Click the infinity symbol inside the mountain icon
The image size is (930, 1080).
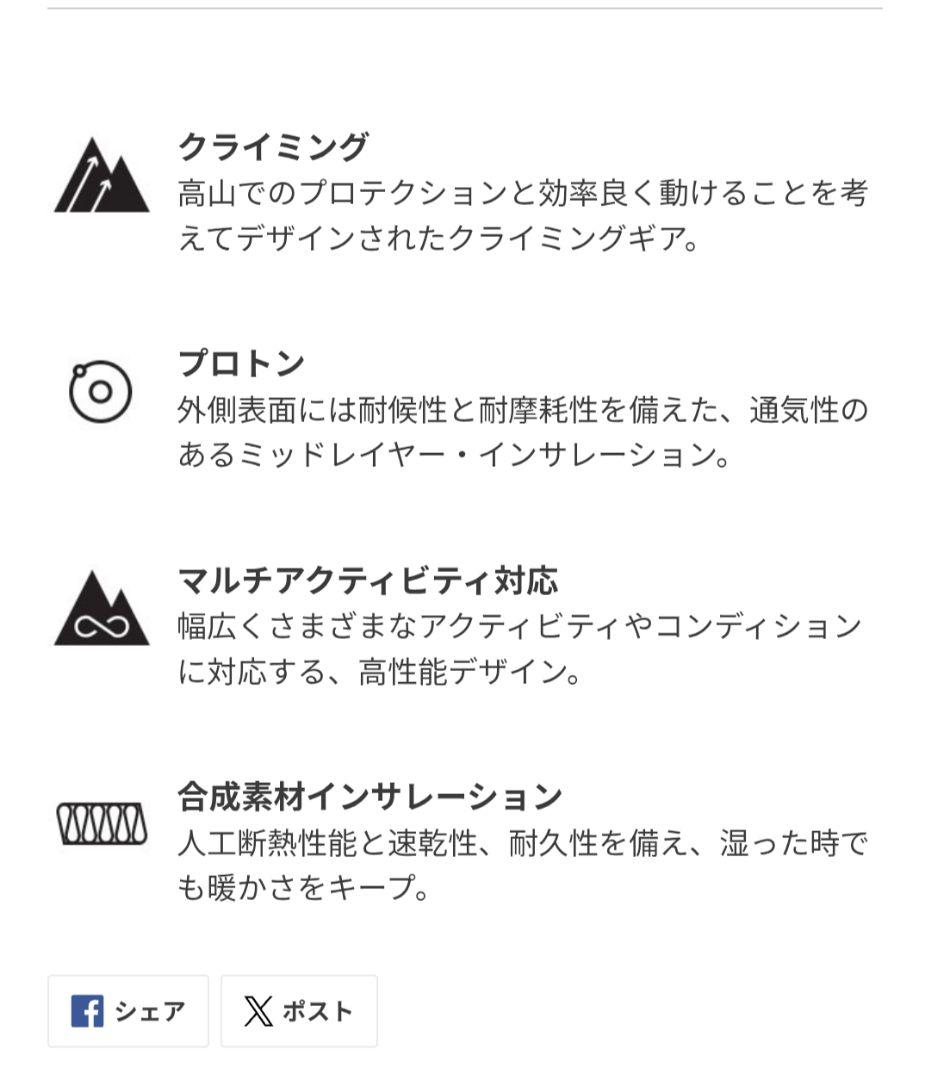coord(100,625)
